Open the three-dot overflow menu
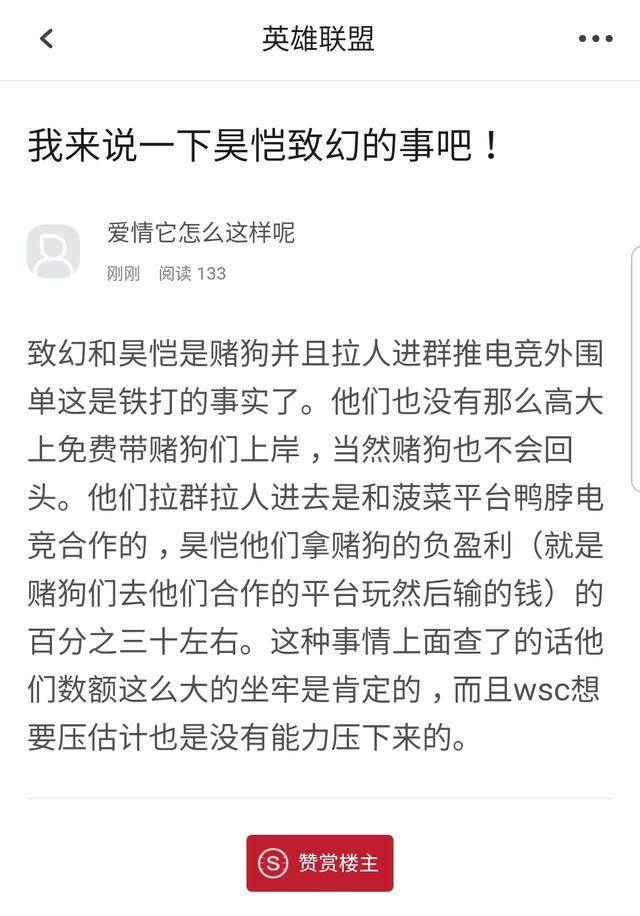This screenshot has width=640, height=916. [595, 39]
